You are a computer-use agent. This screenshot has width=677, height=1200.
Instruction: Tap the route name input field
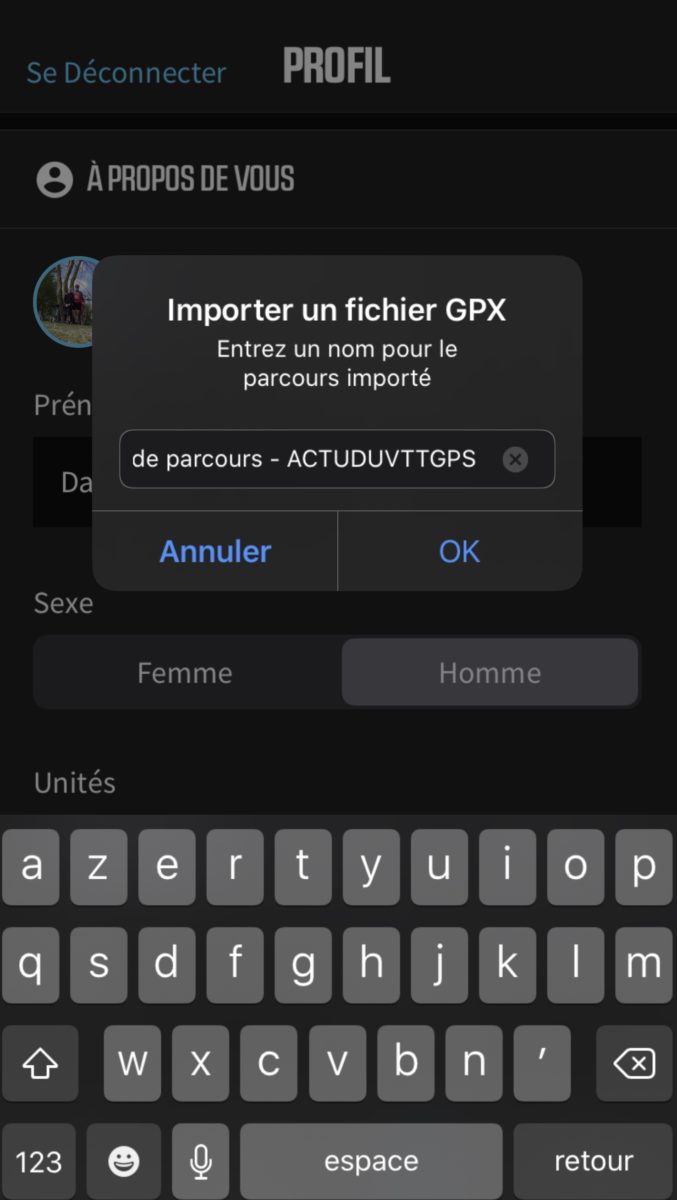point(337,459)
